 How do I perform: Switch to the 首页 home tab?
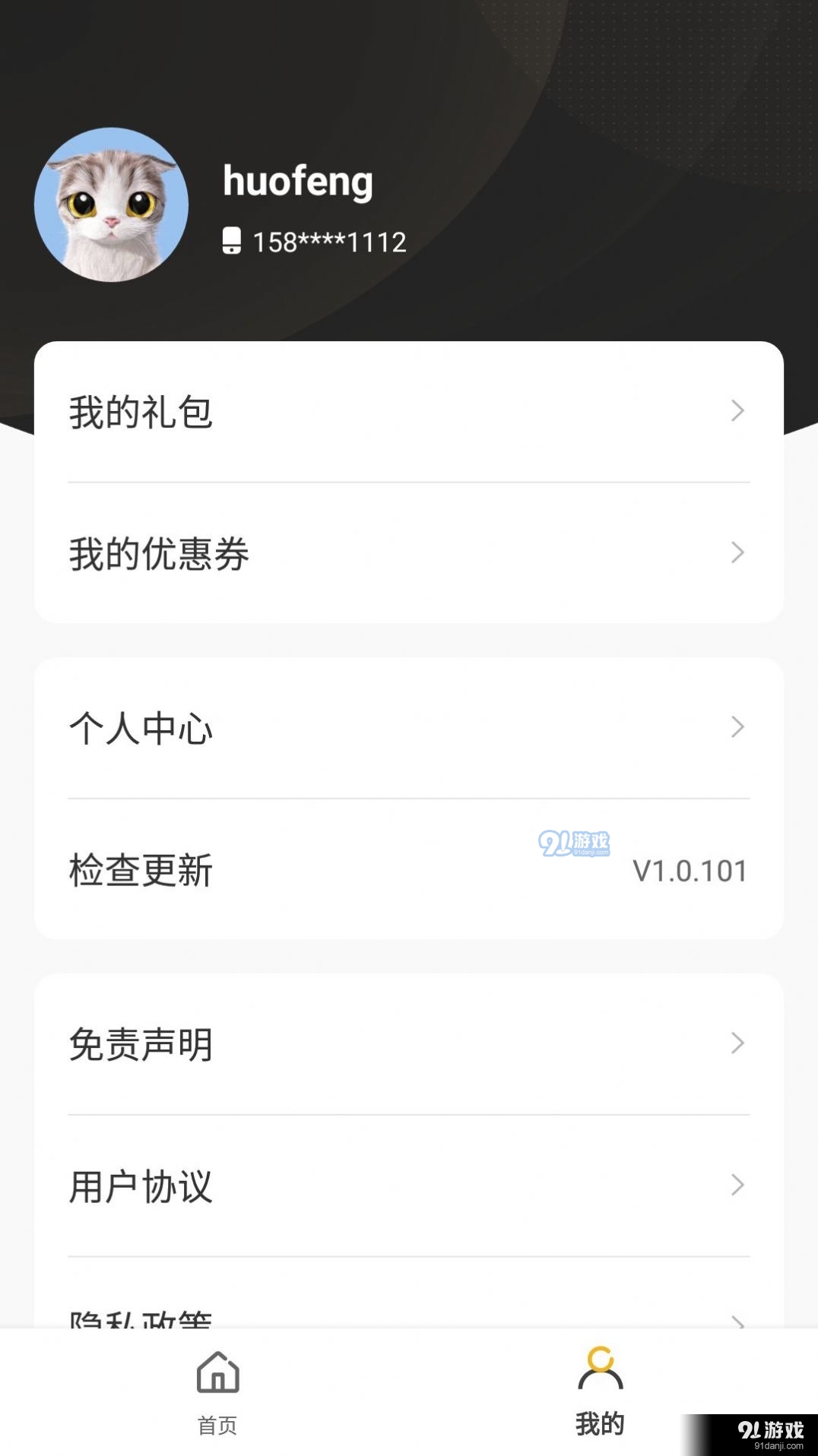[x=218, y=1393]
